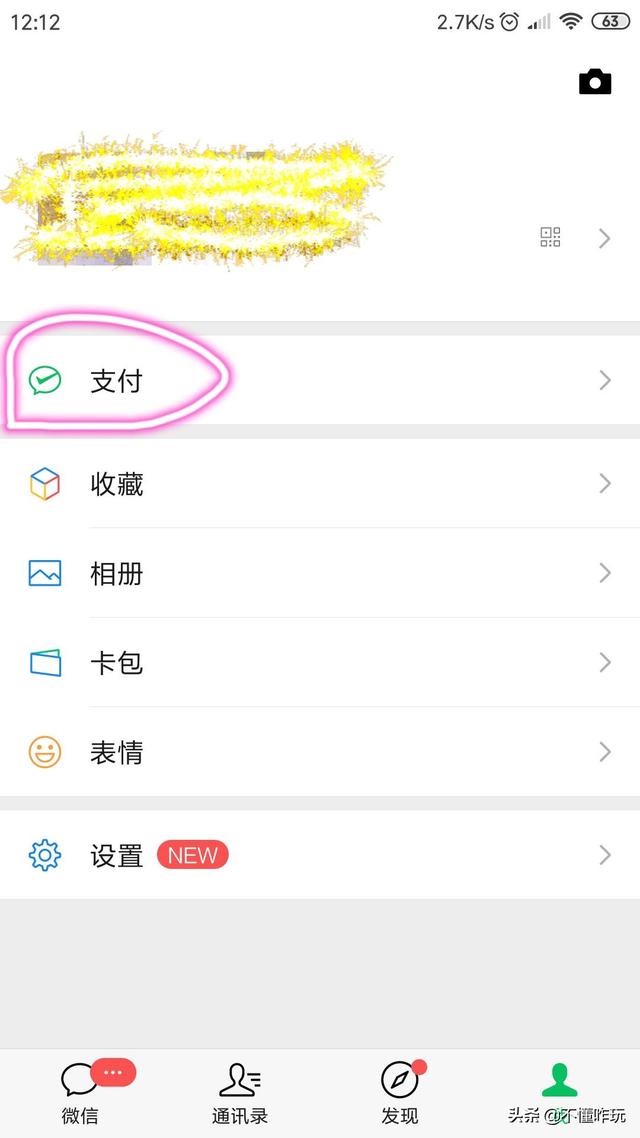This screenshot has height=1138, width=640.
Task: Show my QR code
Action: (x=550, y=237)
